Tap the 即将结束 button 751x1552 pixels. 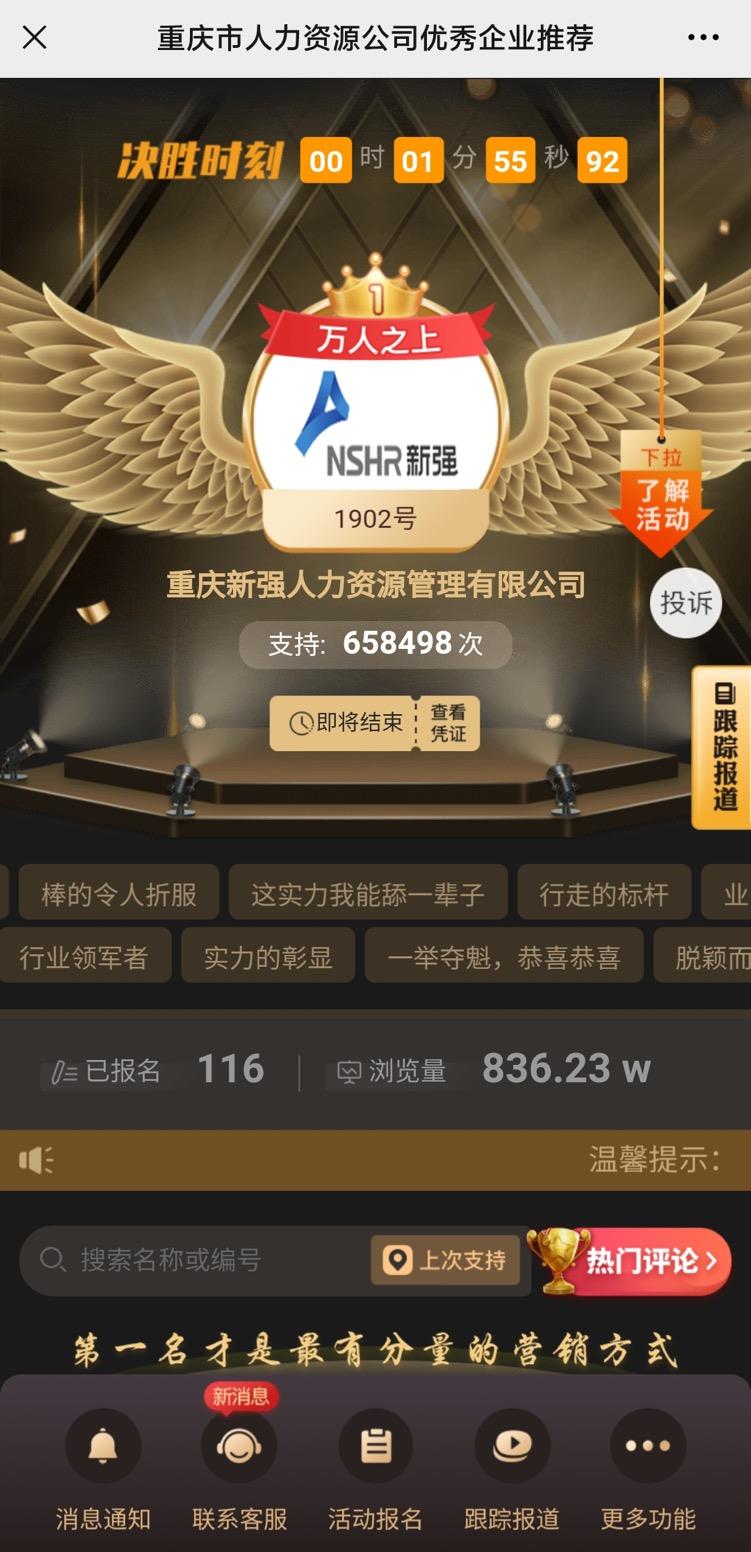[343, 723]
